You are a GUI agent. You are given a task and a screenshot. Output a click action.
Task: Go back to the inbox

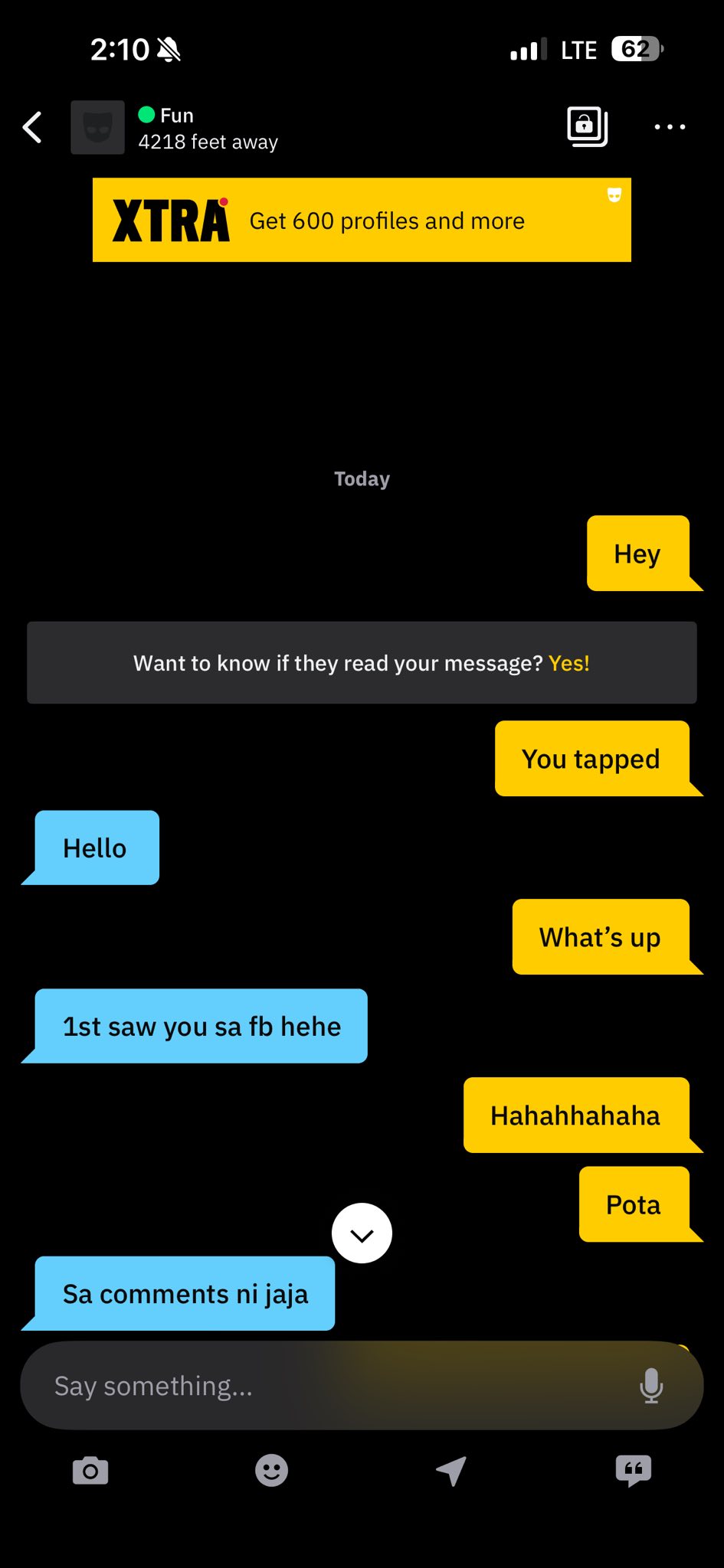point(32,127)
